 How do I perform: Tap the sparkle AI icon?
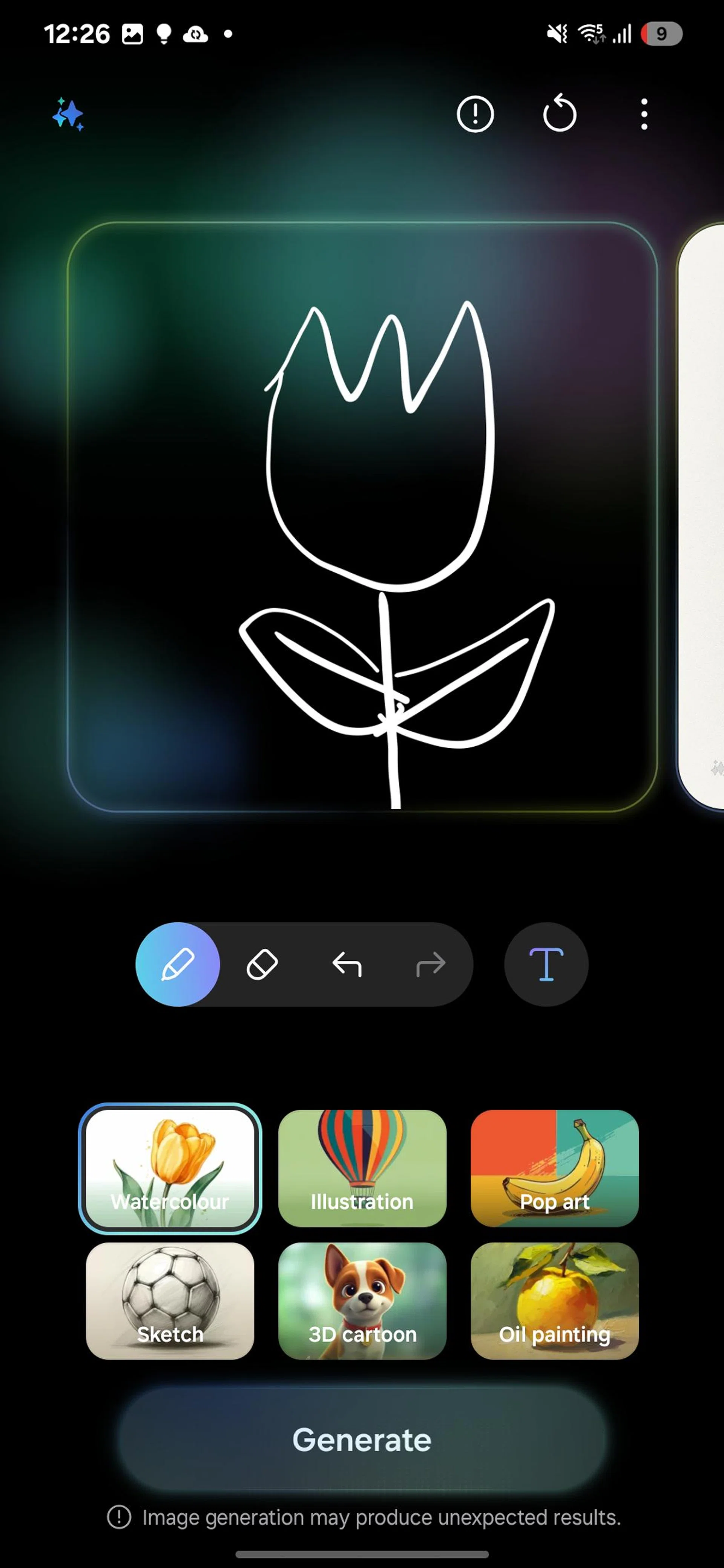68,114
